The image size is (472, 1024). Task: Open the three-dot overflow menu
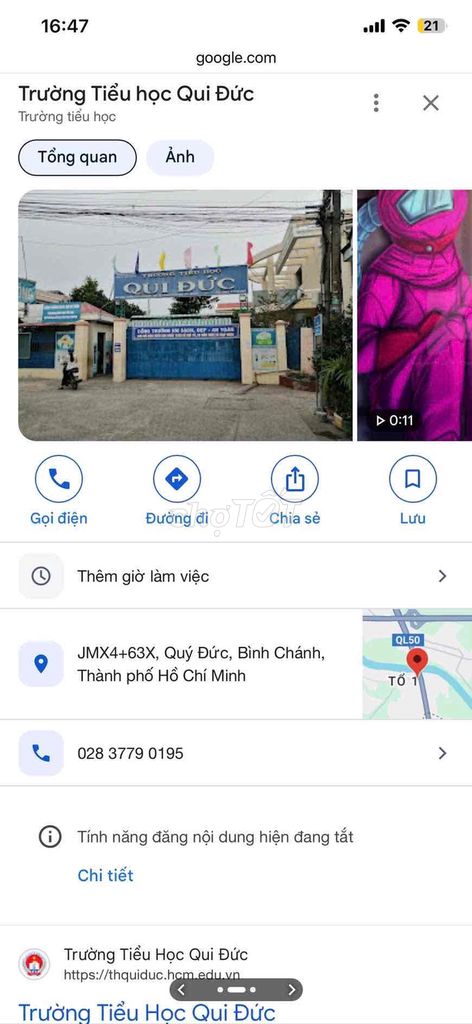375,103
